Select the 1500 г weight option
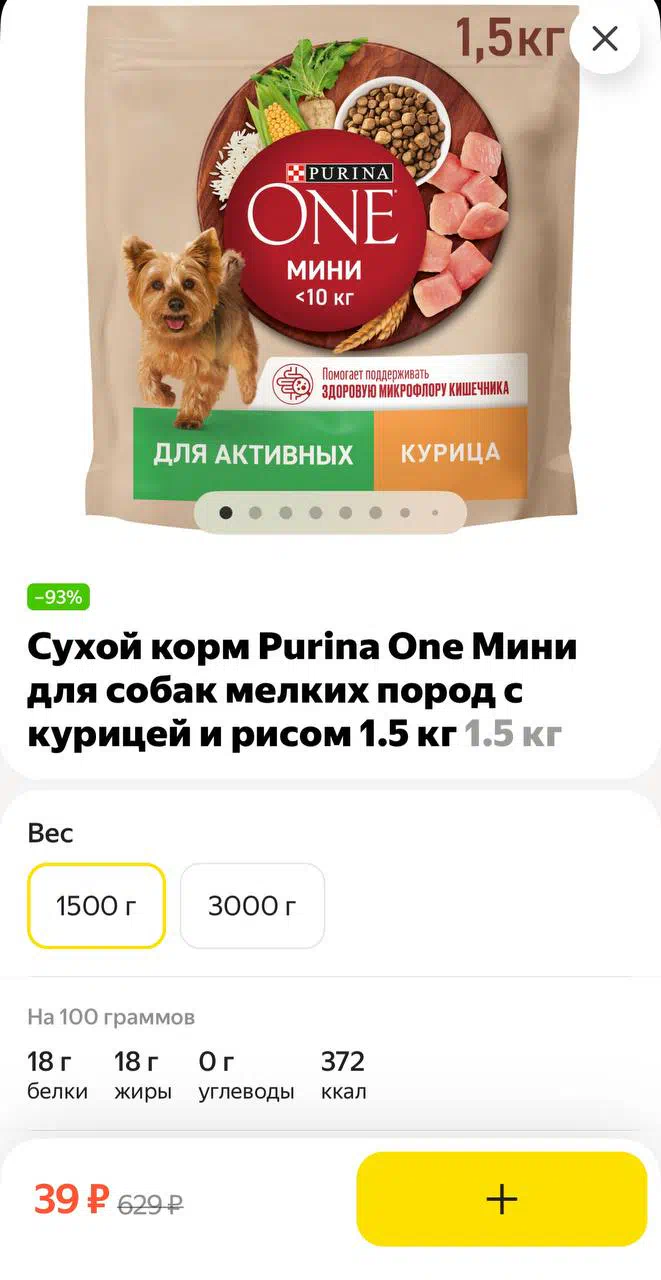Viewport: 661px width, 1280px height. (x=96, y=906)
